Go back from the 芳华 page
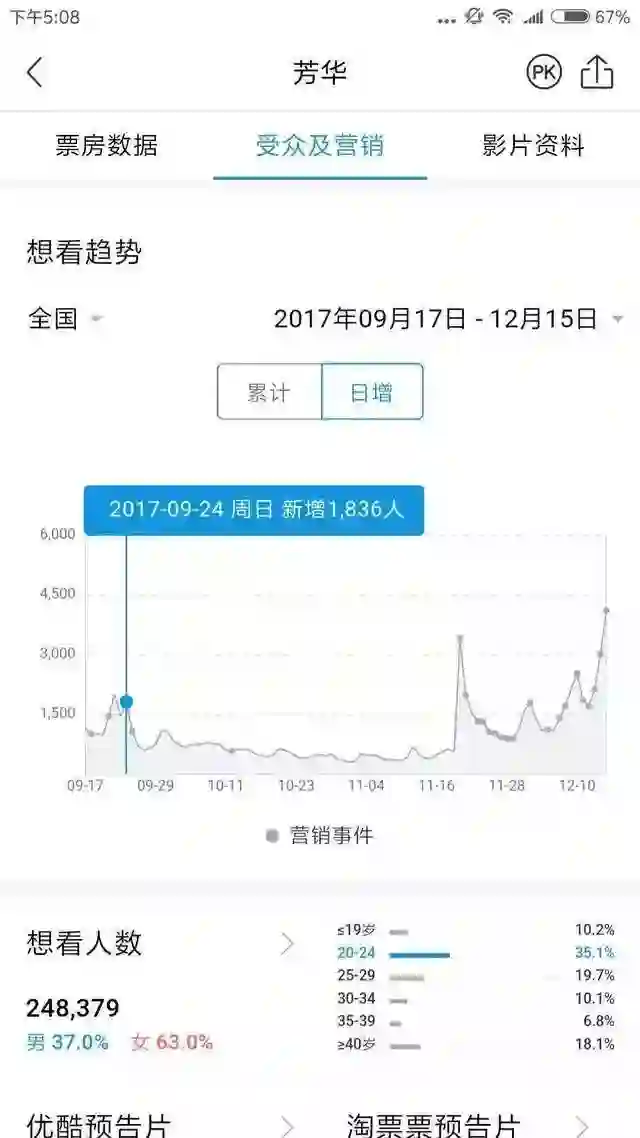This screenshot has width=640, height=1138. click(x=35, y=72)
